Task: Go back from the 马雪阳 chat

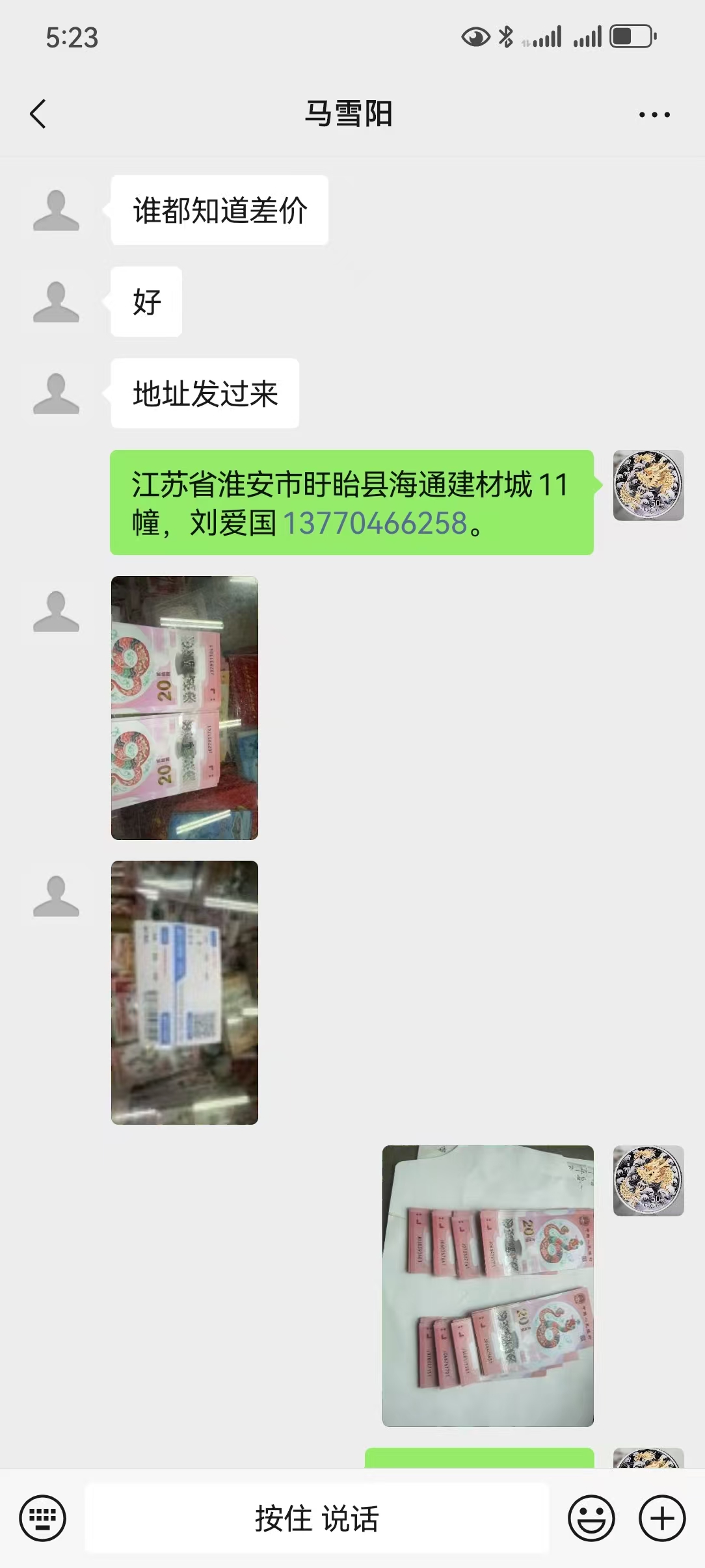Action: 38,114
